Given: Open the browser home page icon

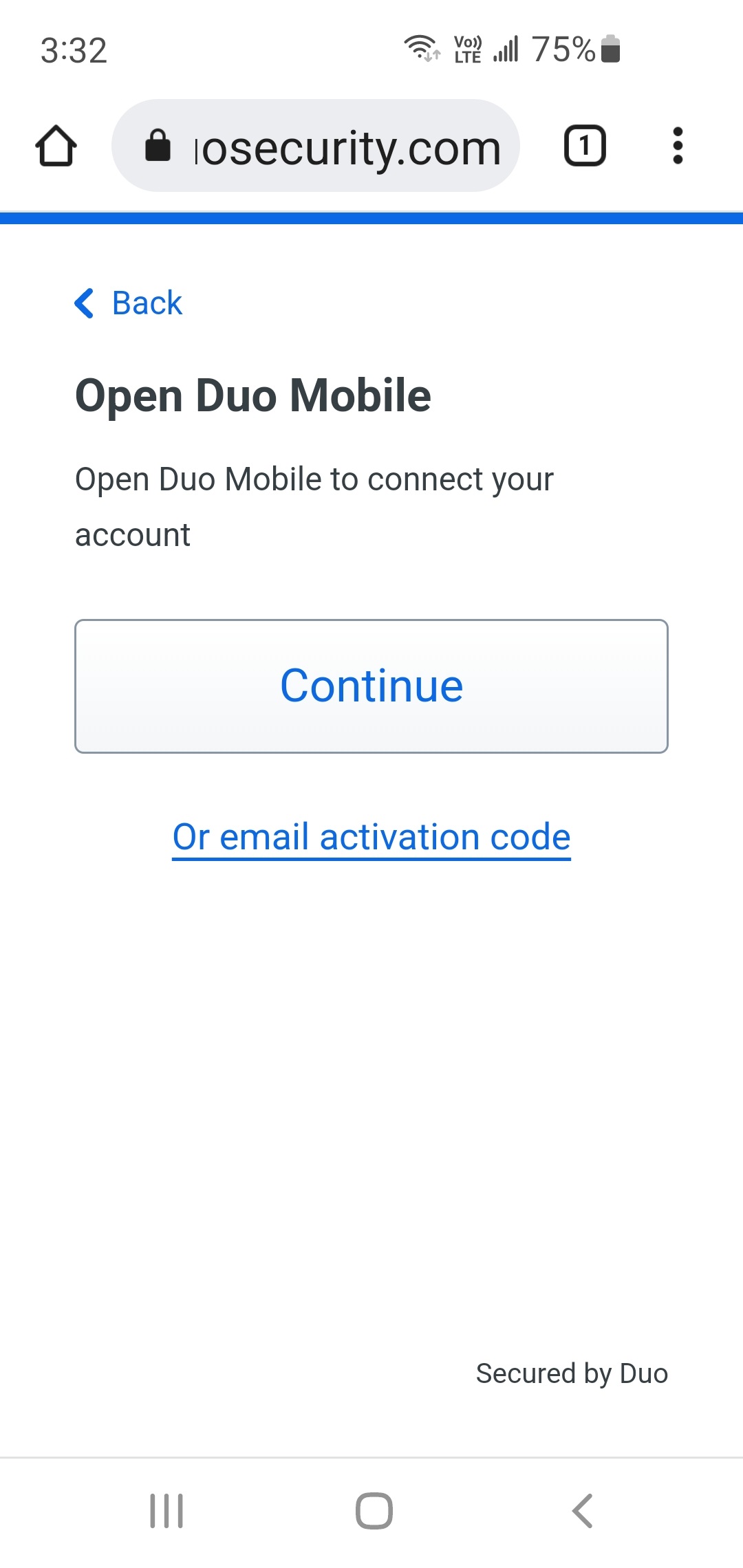Looking at the screenshot, I should tap(56, 146).
